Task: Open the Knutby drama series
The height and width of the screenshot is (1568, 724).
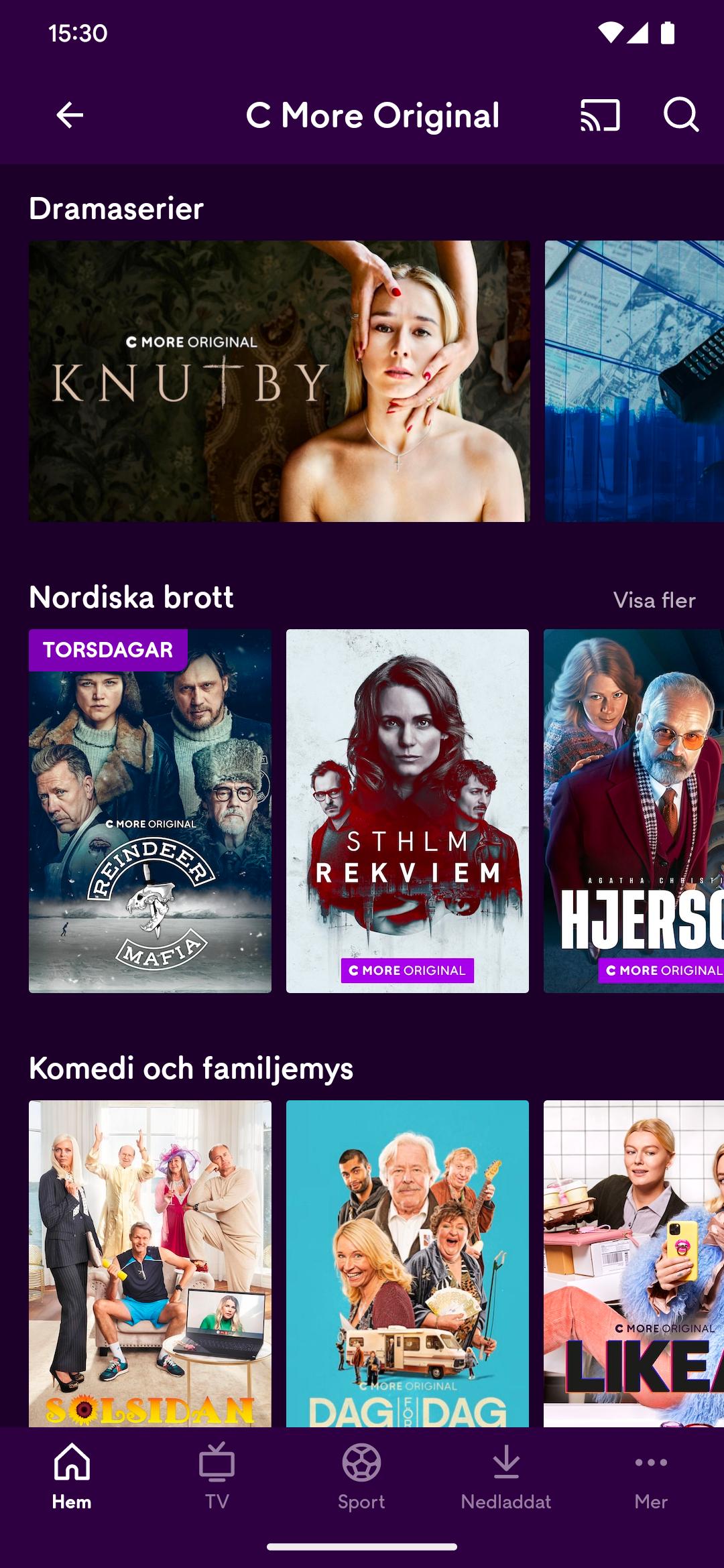Action: (279, 381)
